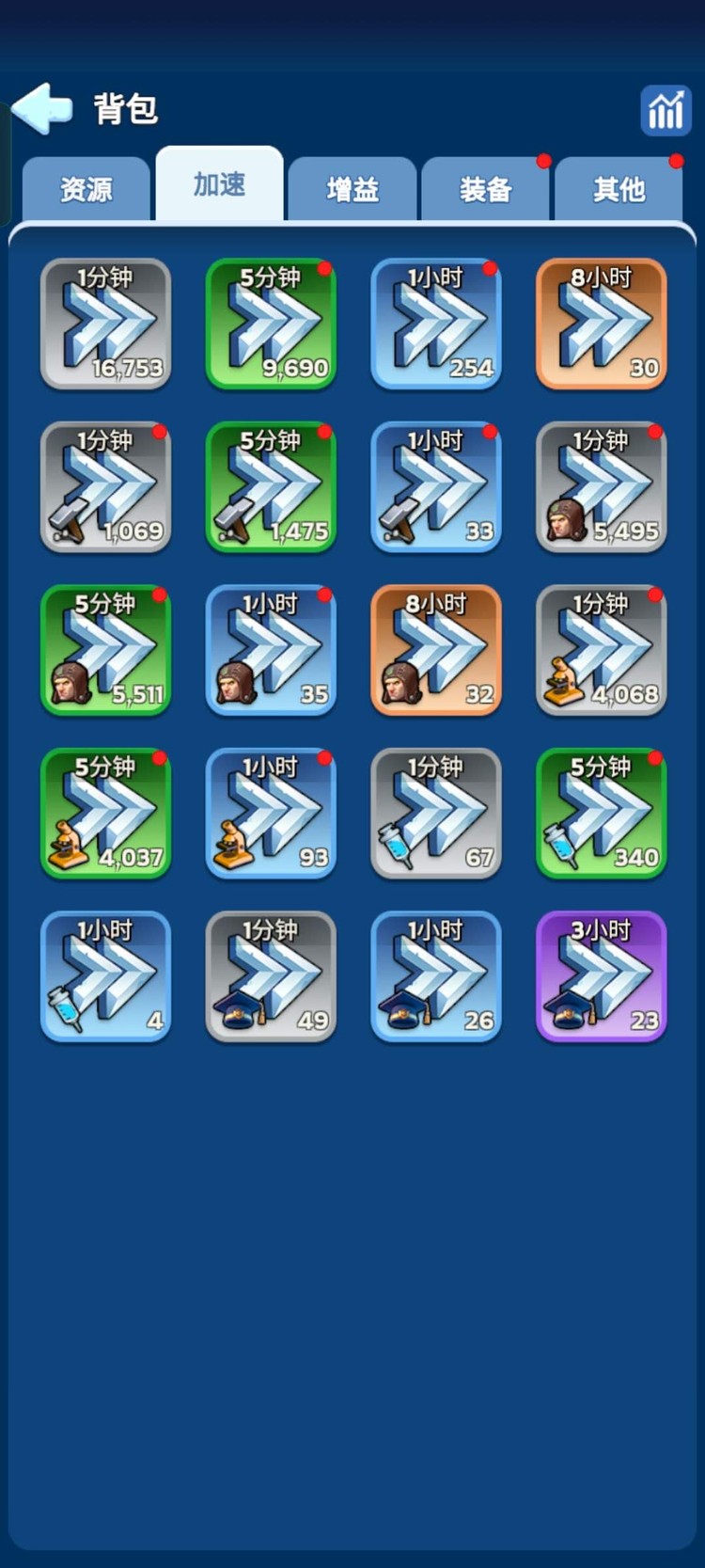Open the statistics chart icon
Screen dimensions: 705x1568
click(666, 111)
